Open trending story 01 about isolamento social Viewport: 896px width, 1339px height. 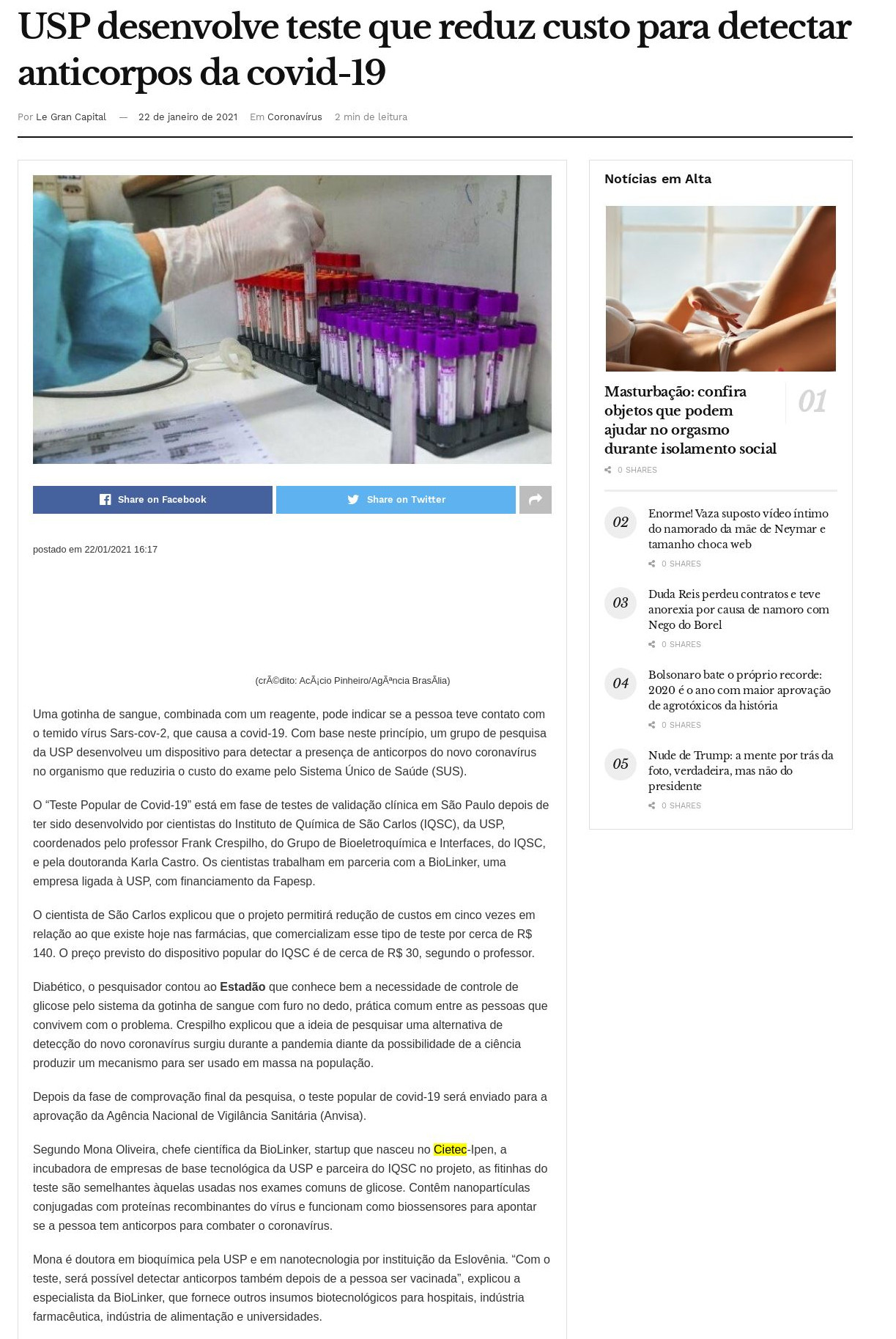[689, 420]
